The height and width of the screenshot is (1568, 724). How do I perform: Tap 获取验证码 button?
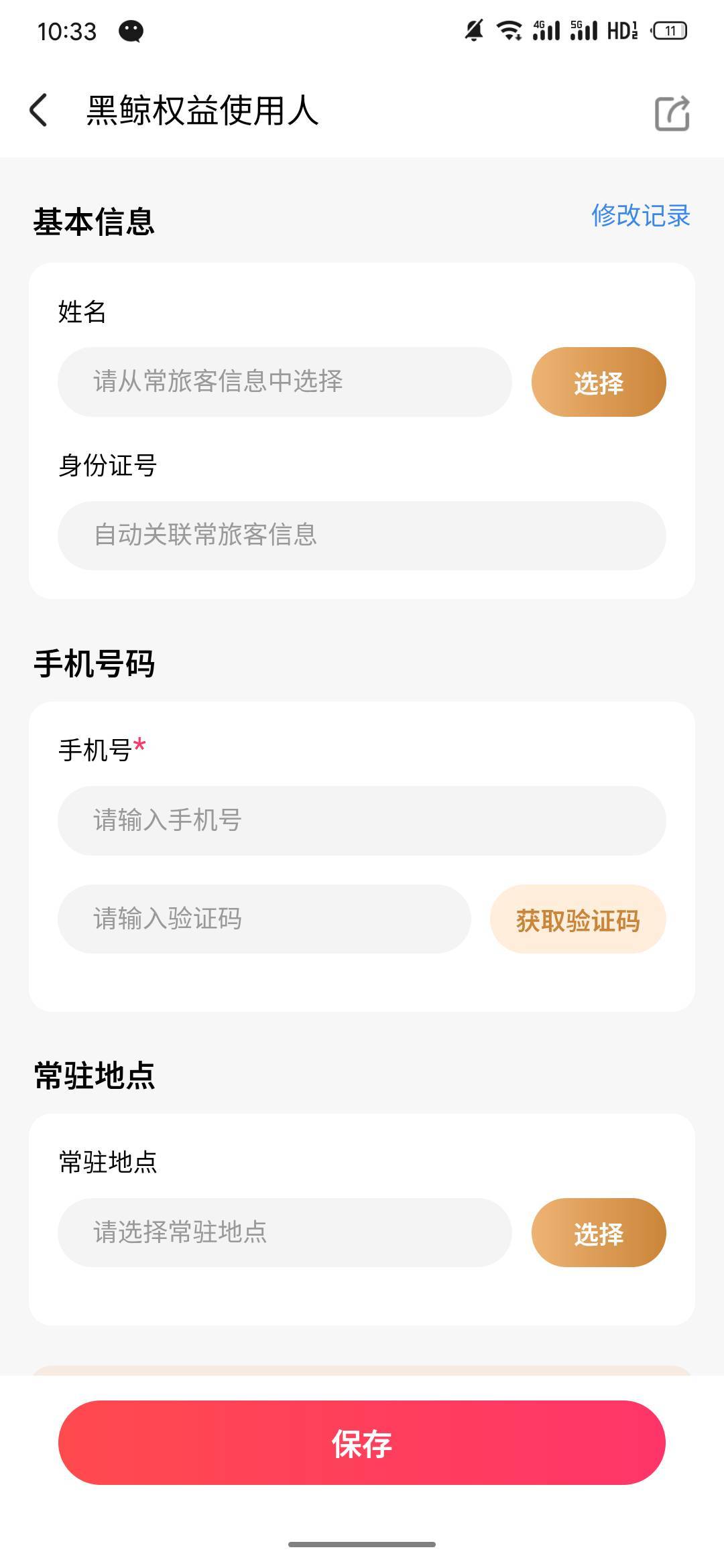point(578,919)
